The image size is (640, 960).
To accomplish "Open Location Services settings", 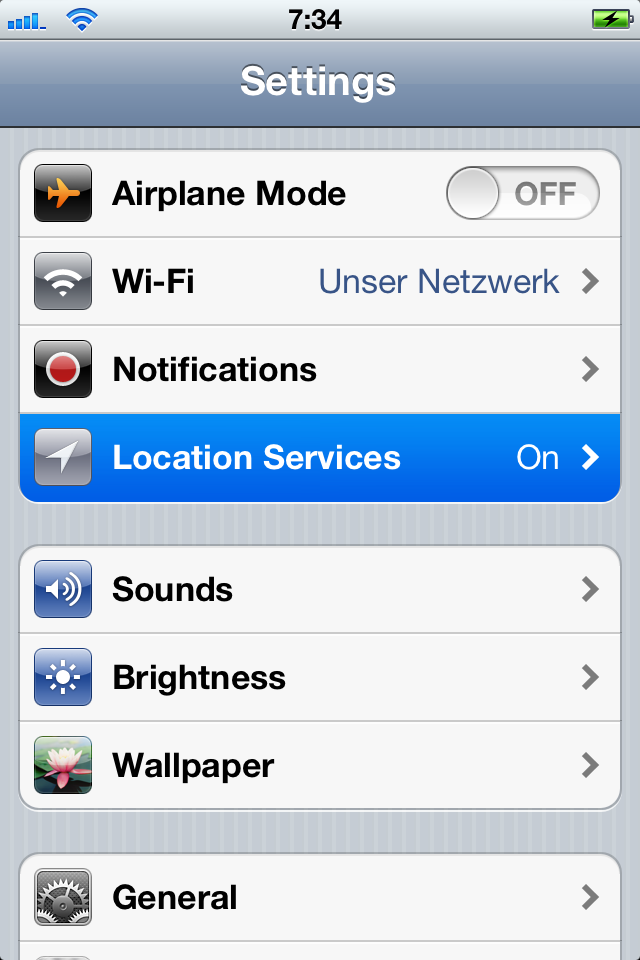I will pos(320,458).
